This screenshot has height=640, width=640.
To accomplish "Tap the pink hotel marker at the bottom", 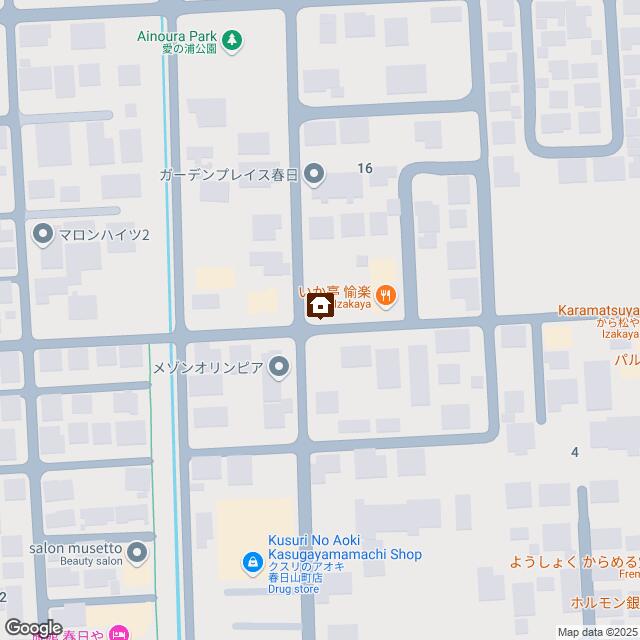I will [120, 632].
